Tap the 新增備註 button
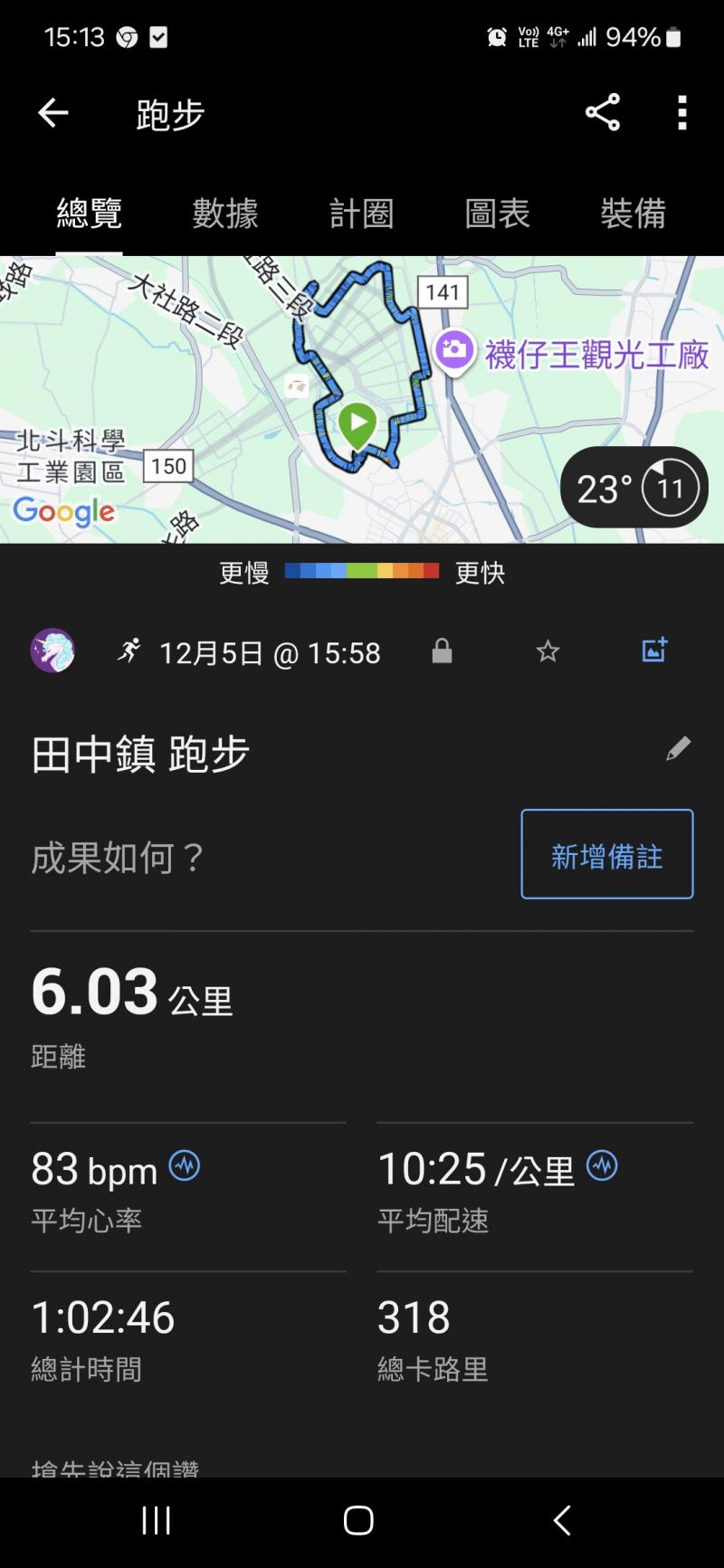This screenshot has height=1568, width=724. tap(606, 854)
